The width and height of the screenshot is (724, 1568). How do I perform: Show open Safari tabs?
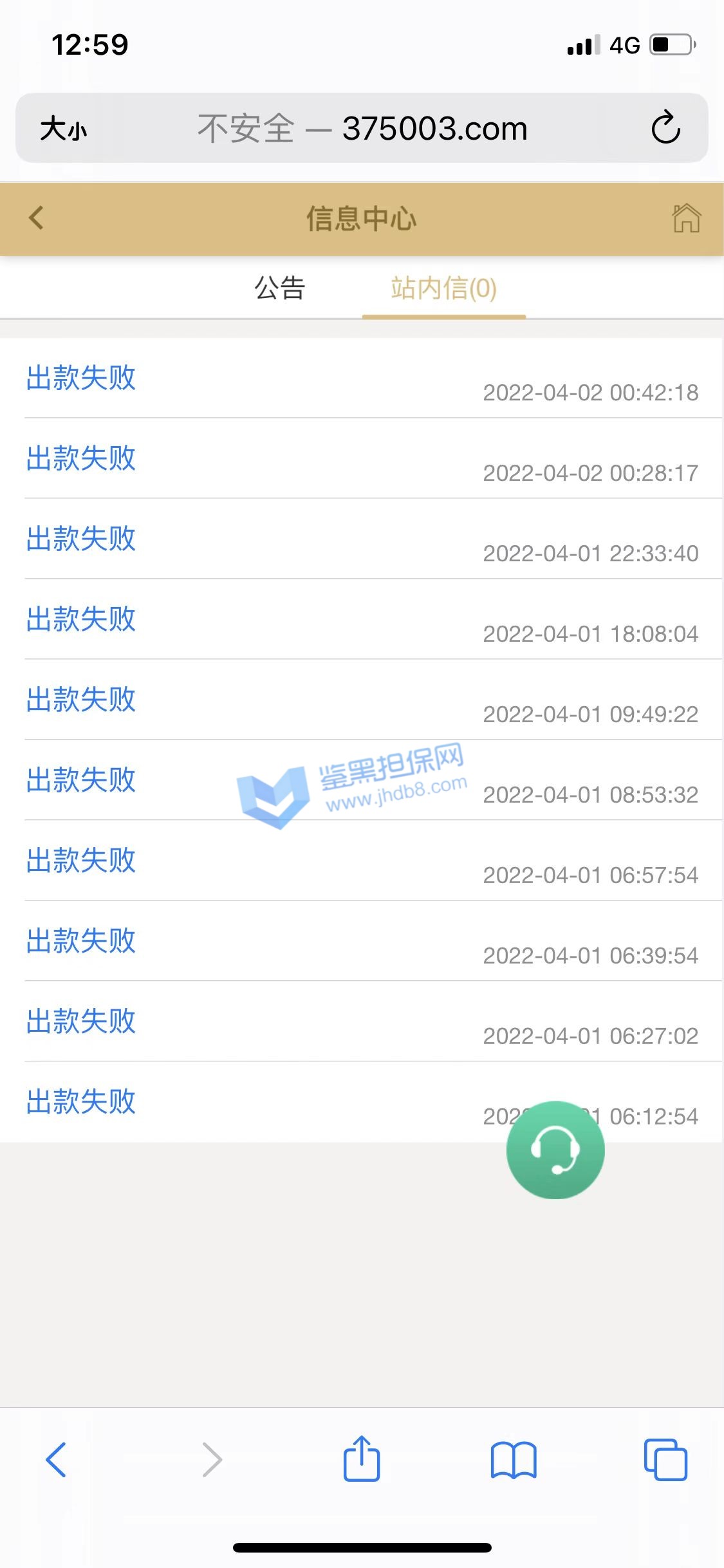click(665, 1459)
